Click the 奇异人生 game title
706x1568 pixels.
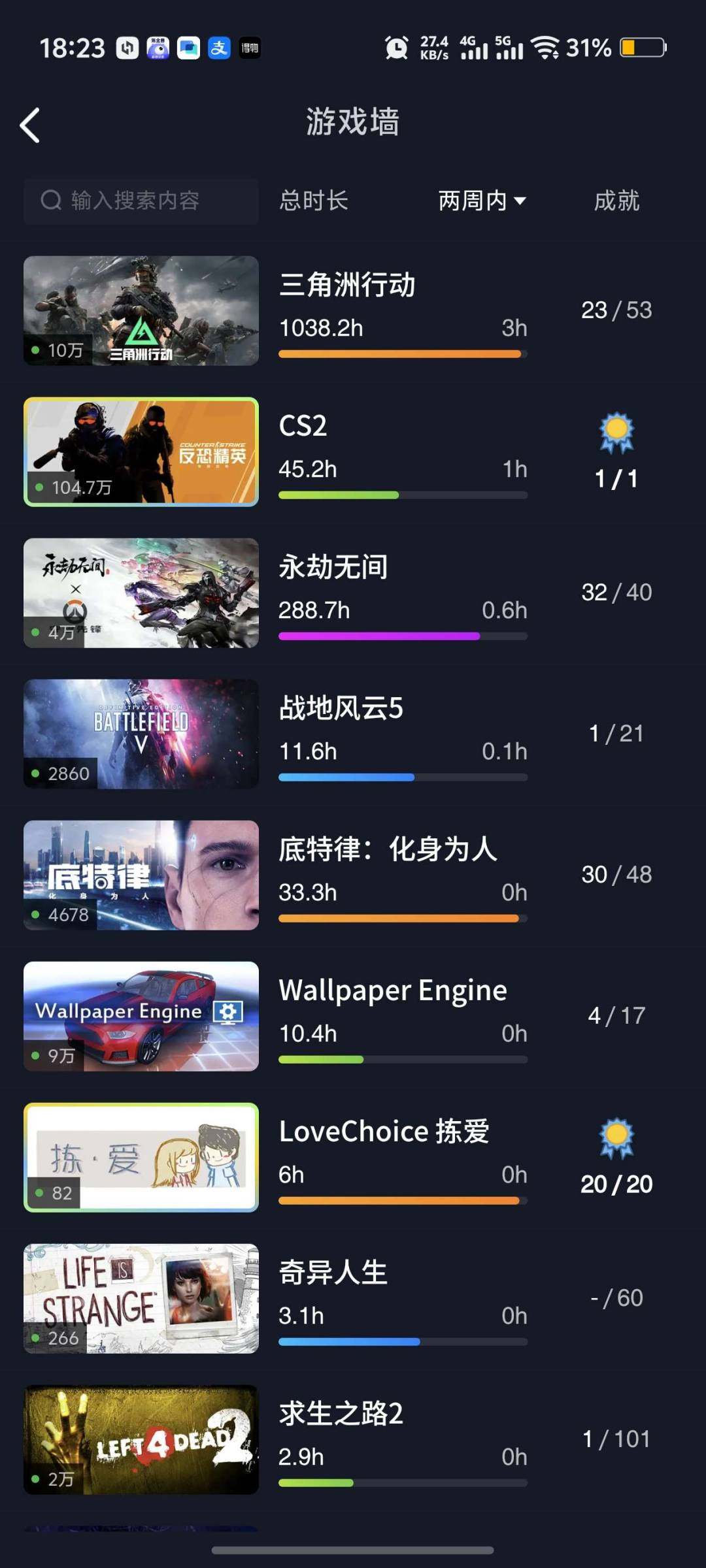333,1271
